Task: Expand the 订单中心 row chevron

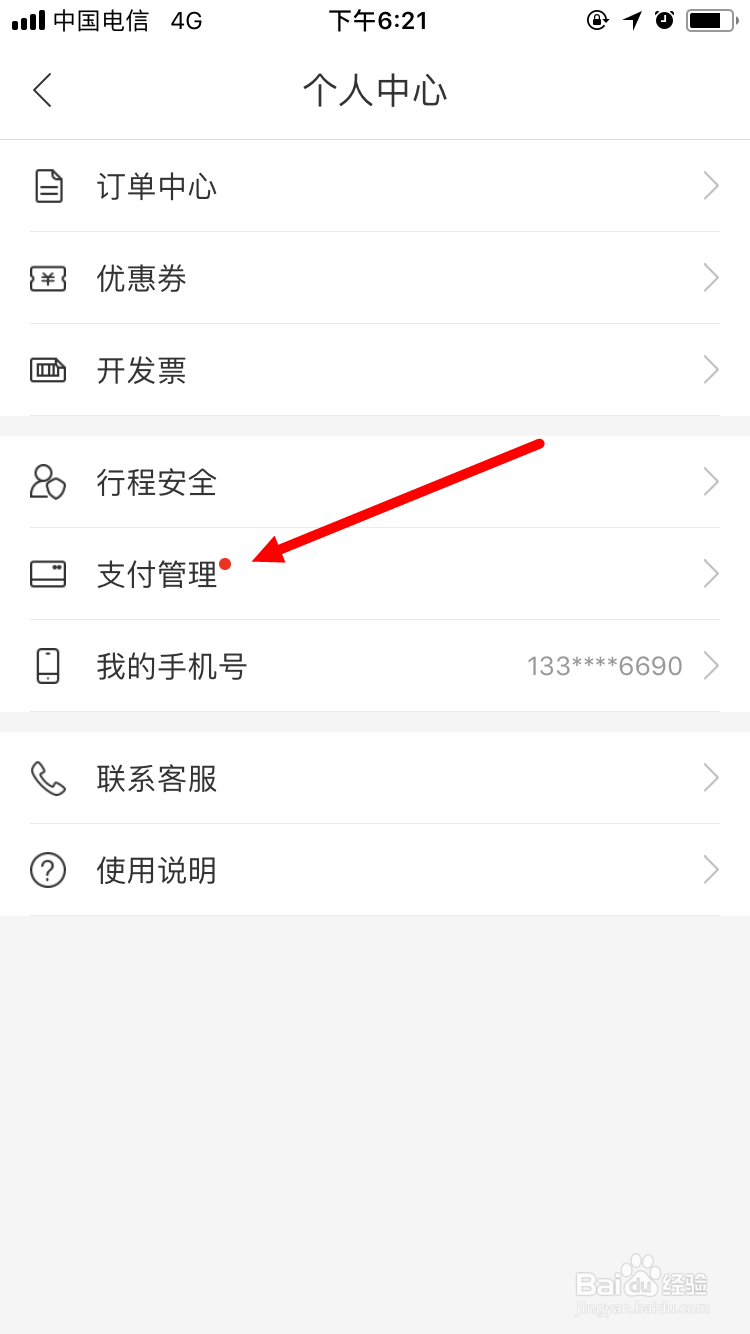Action: [710, 184]
